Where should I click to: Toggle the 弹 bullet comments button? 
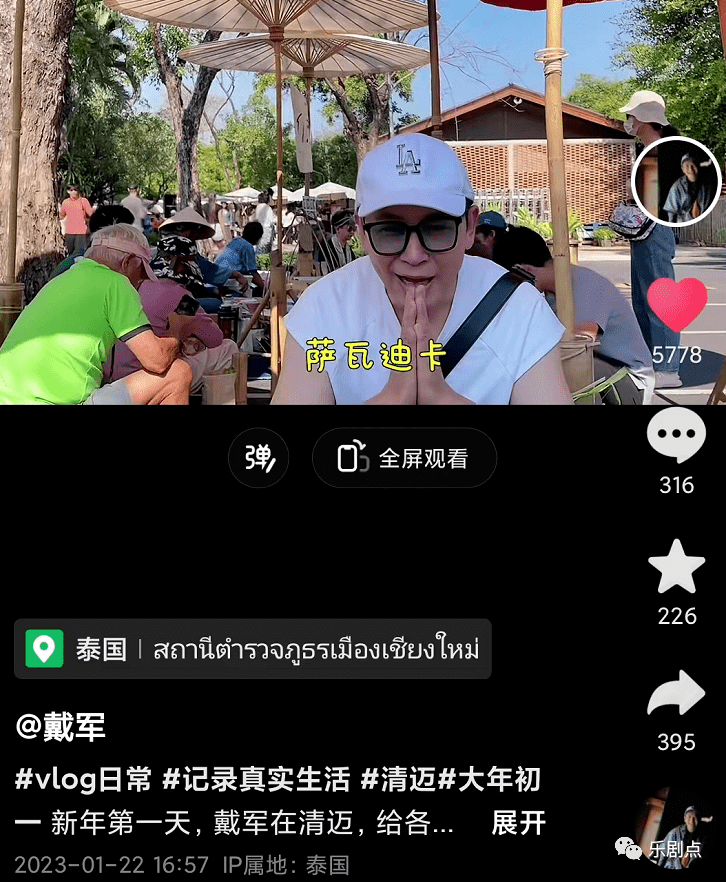[259, 459]
